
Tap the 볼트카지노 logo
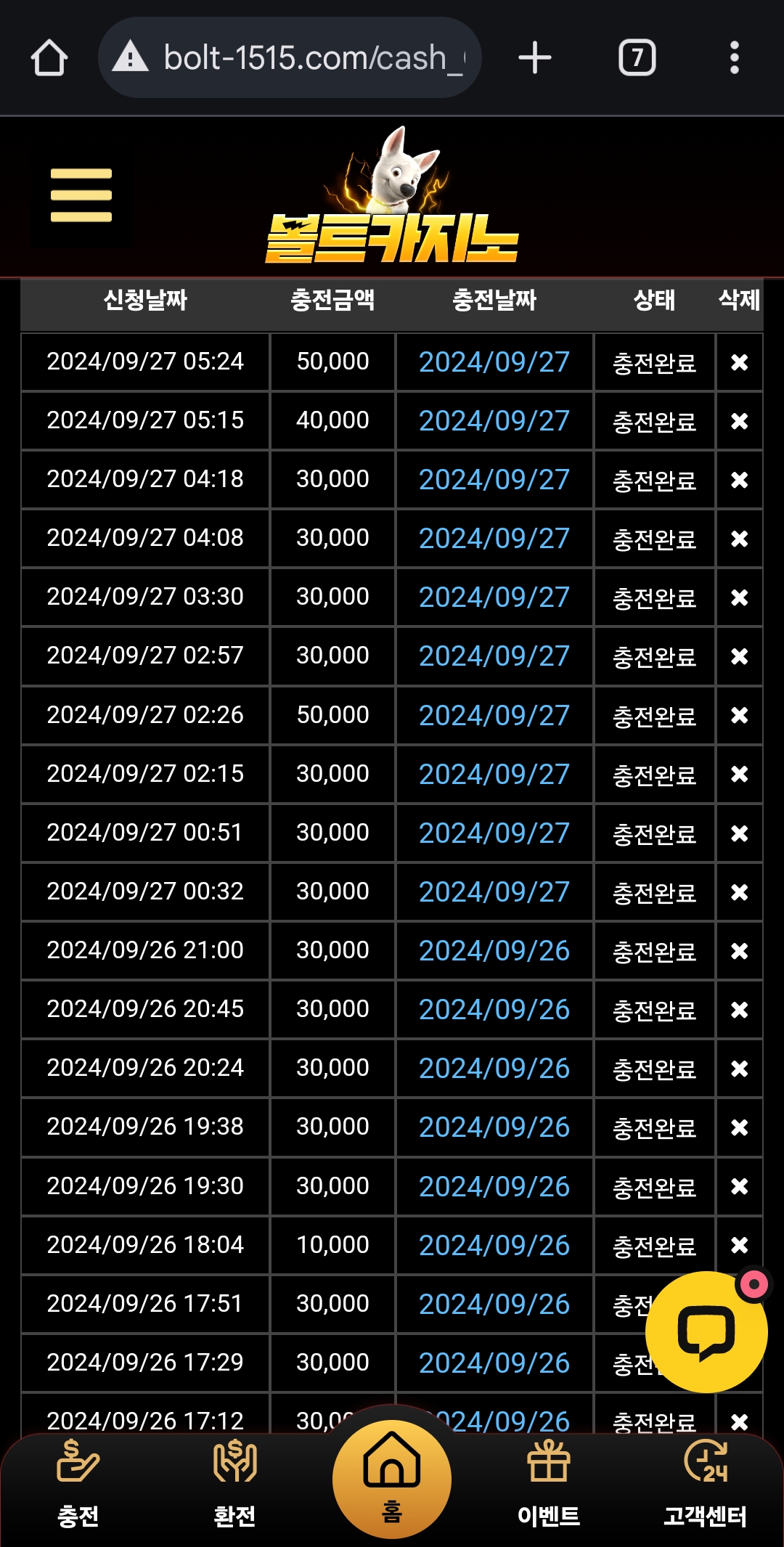tap(392, 200)
